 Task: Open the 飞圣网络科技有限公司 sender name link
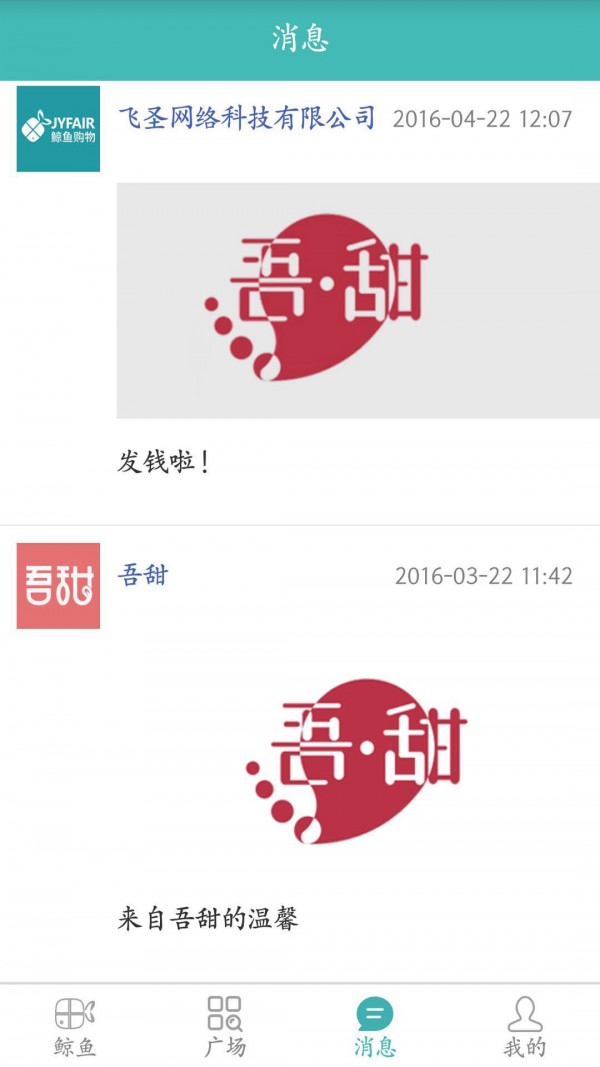coord(246,118)
